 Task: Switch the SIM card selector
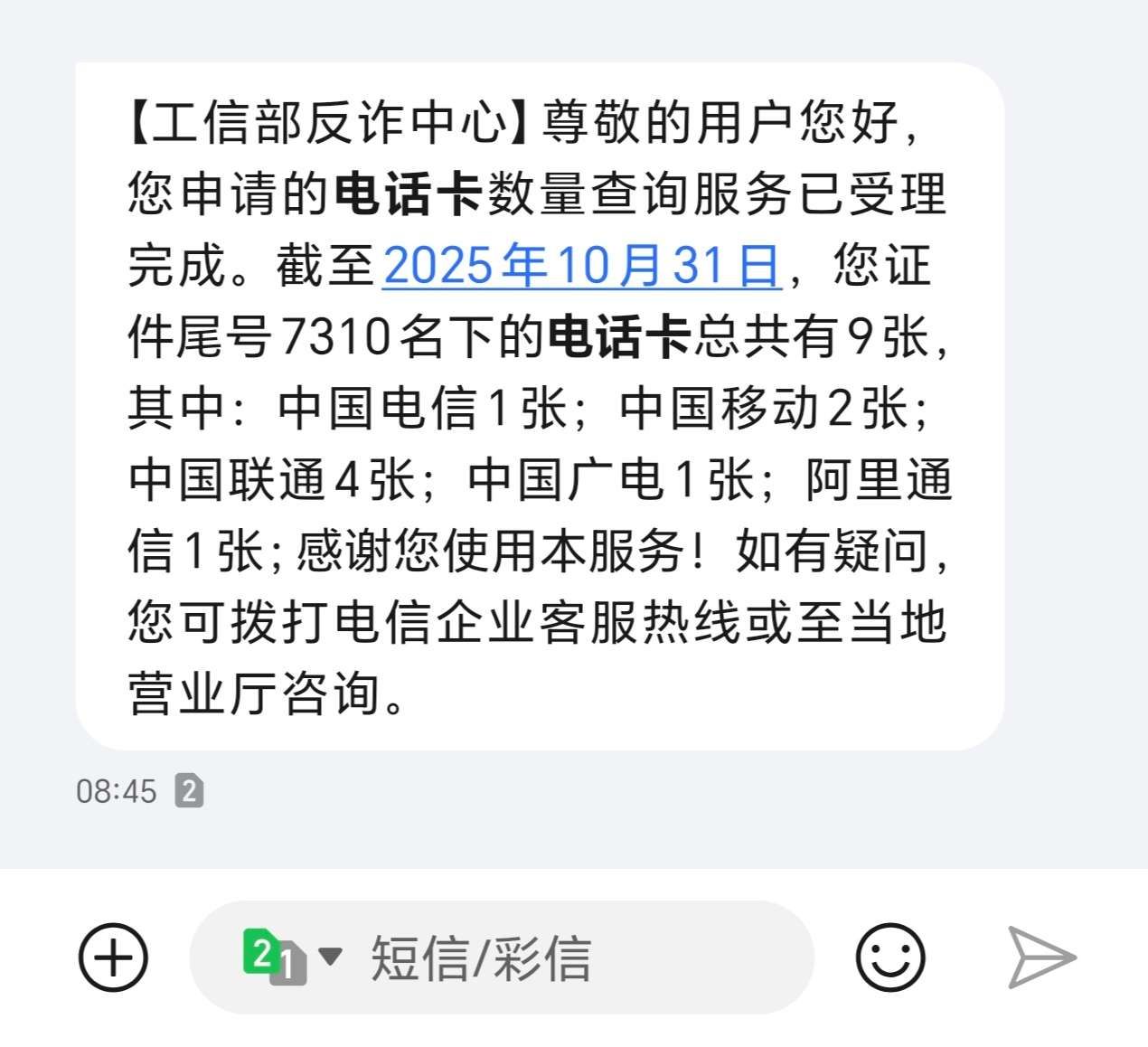click(x=291, y=957)
